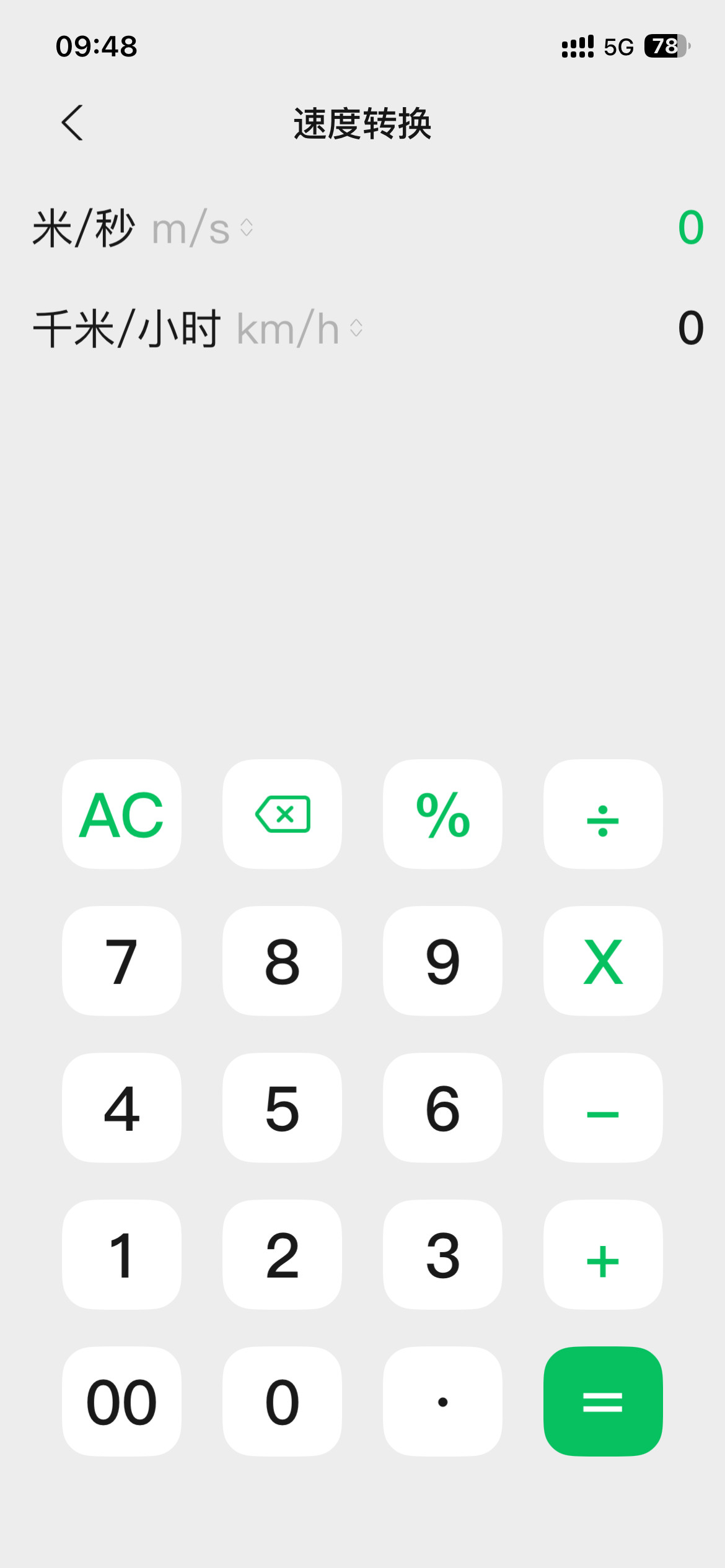
Task: Go back from speed conversion screen
Action: [x=72, y=123]
